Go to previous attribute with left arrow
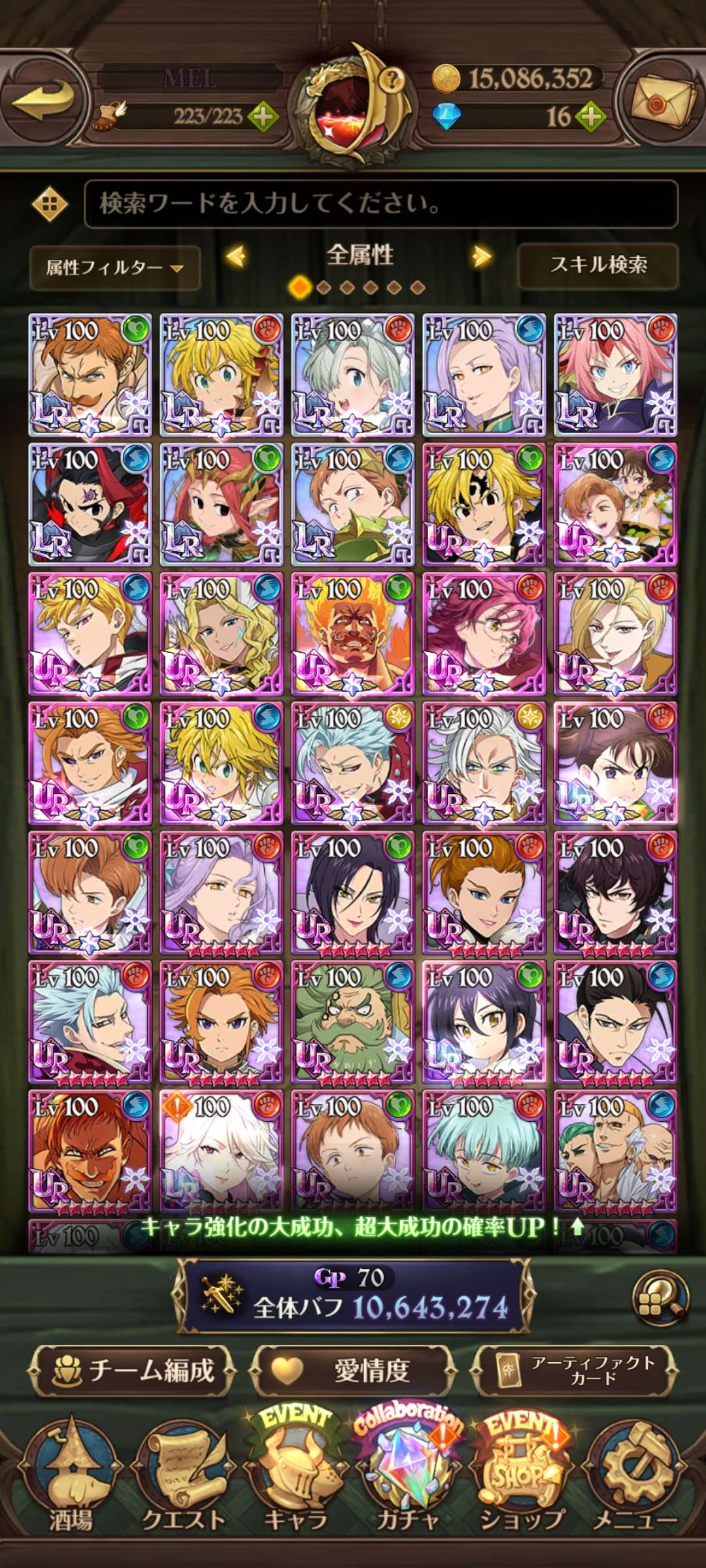 tap(235, 256)
